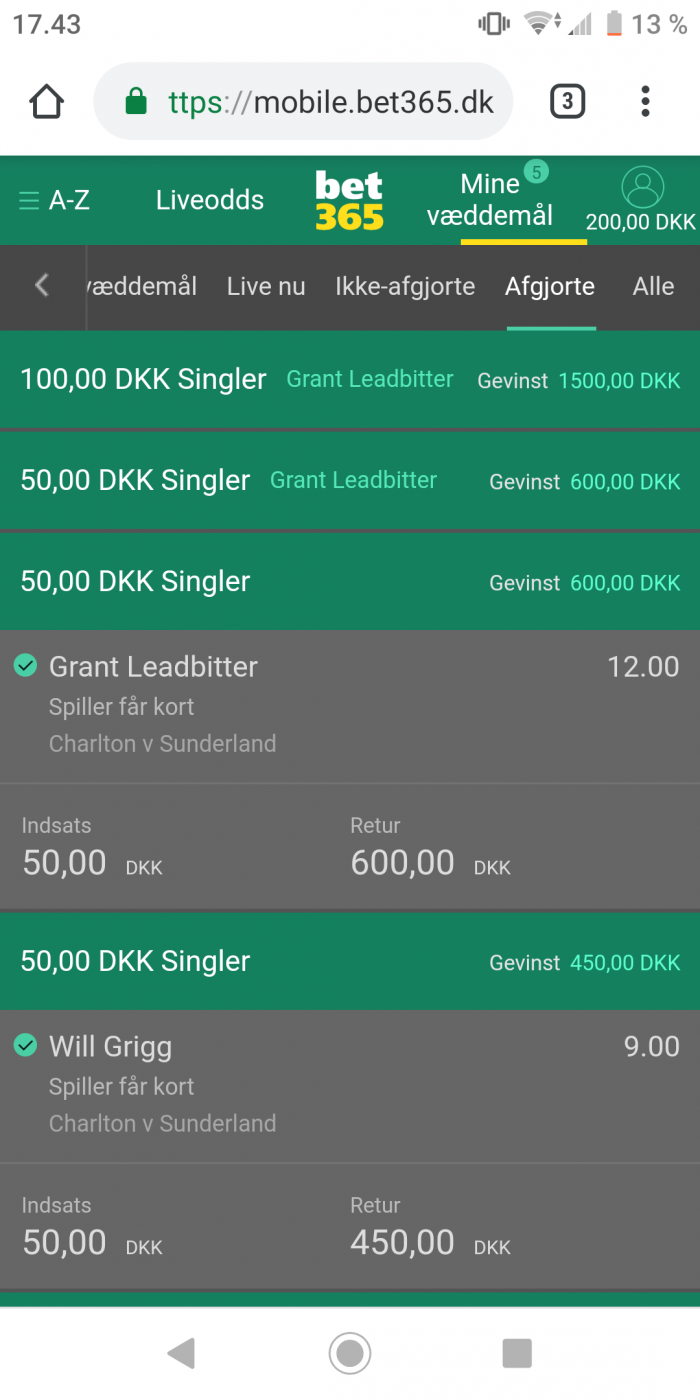
Task: Switch to Live nu filter
Action: (x=266, y=287)
